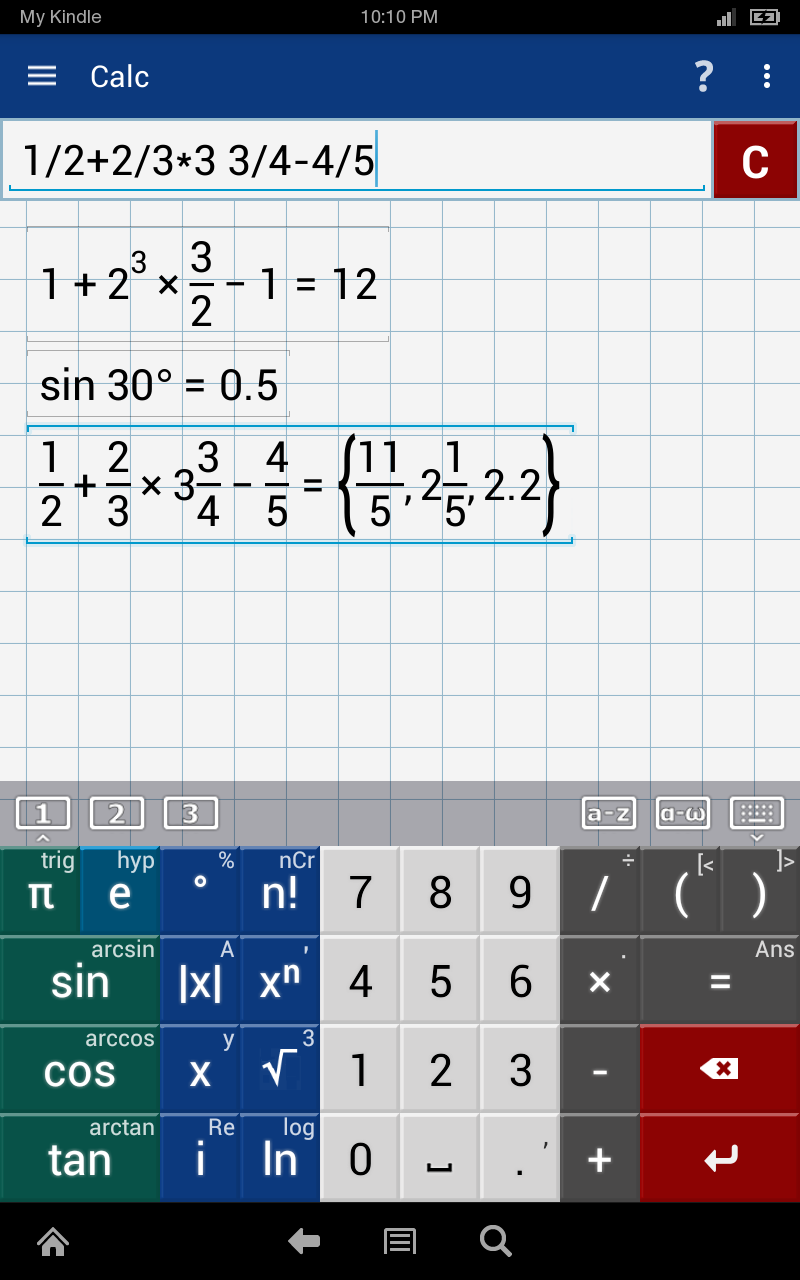
Task: Open the navigation drawer menu
Action: pos(41,76)
